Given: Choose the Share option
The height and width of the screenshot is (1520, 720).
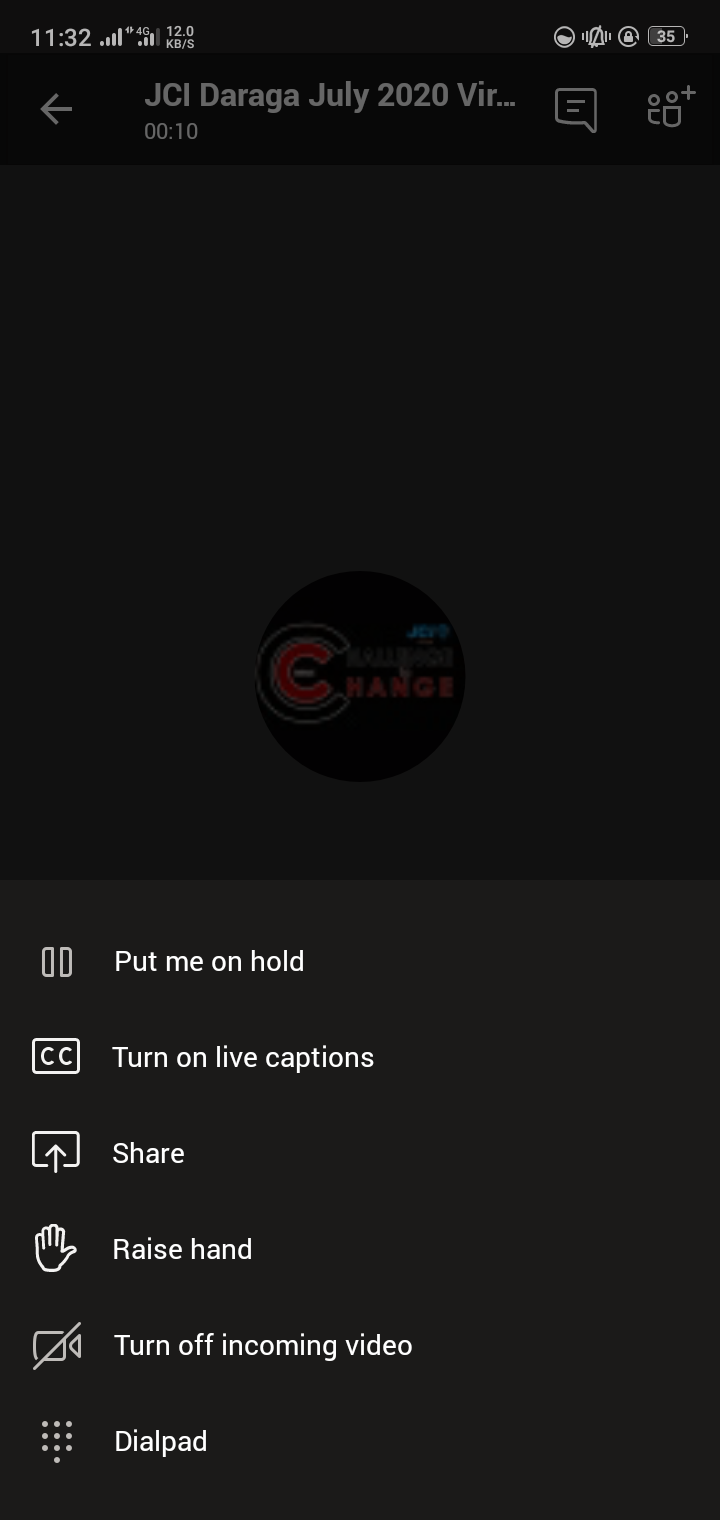Looking at the screenshot, I should [x=360, y=1153].
